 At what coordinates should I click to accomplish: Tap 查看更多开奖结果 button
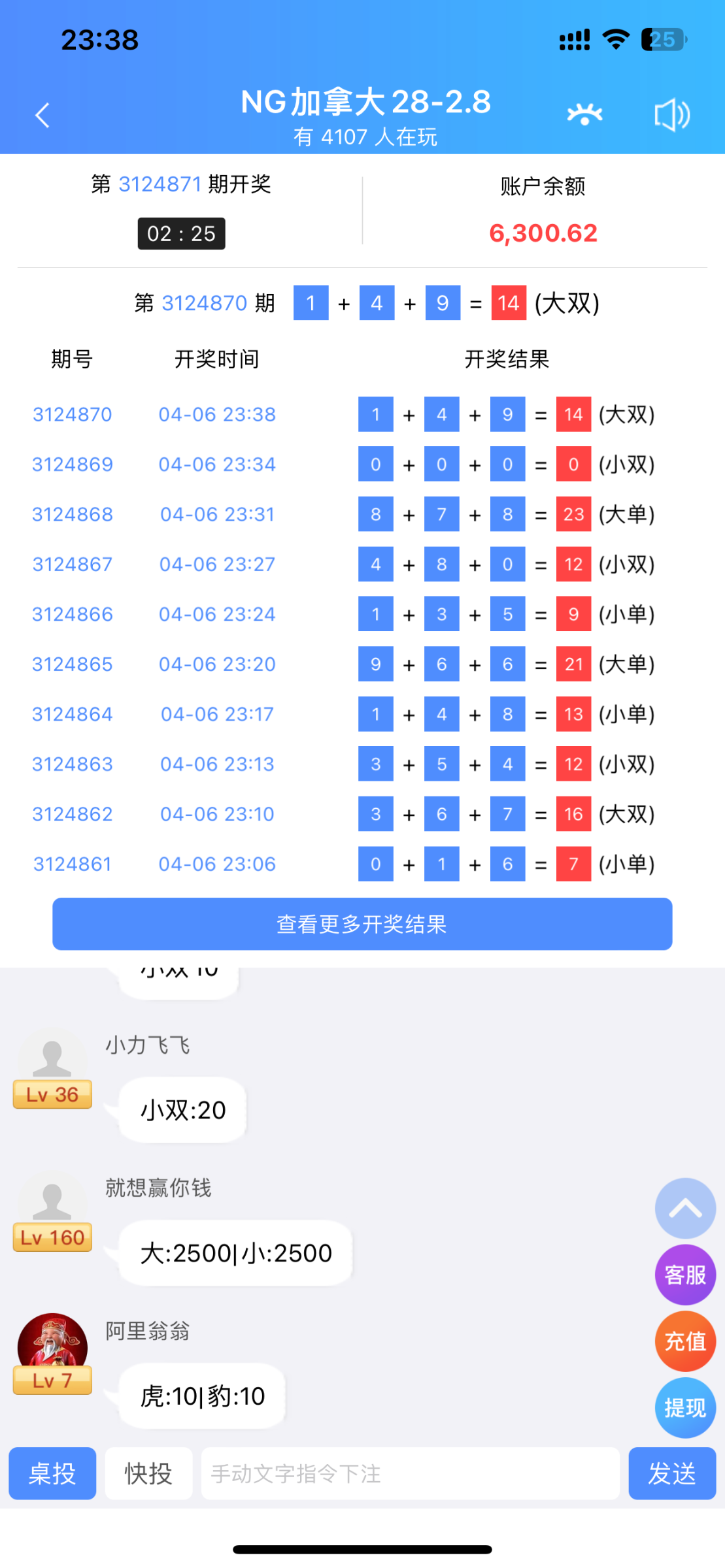[362, 924]
